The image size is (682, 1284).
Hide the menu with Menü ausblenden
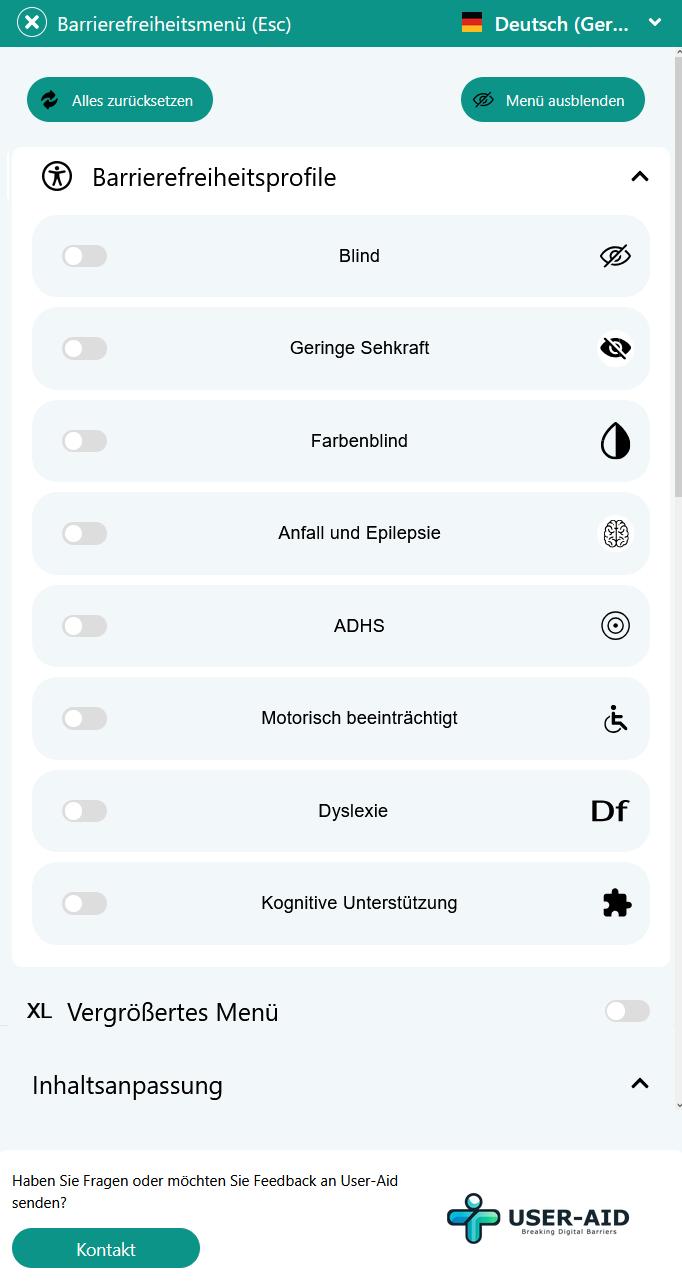552,100
